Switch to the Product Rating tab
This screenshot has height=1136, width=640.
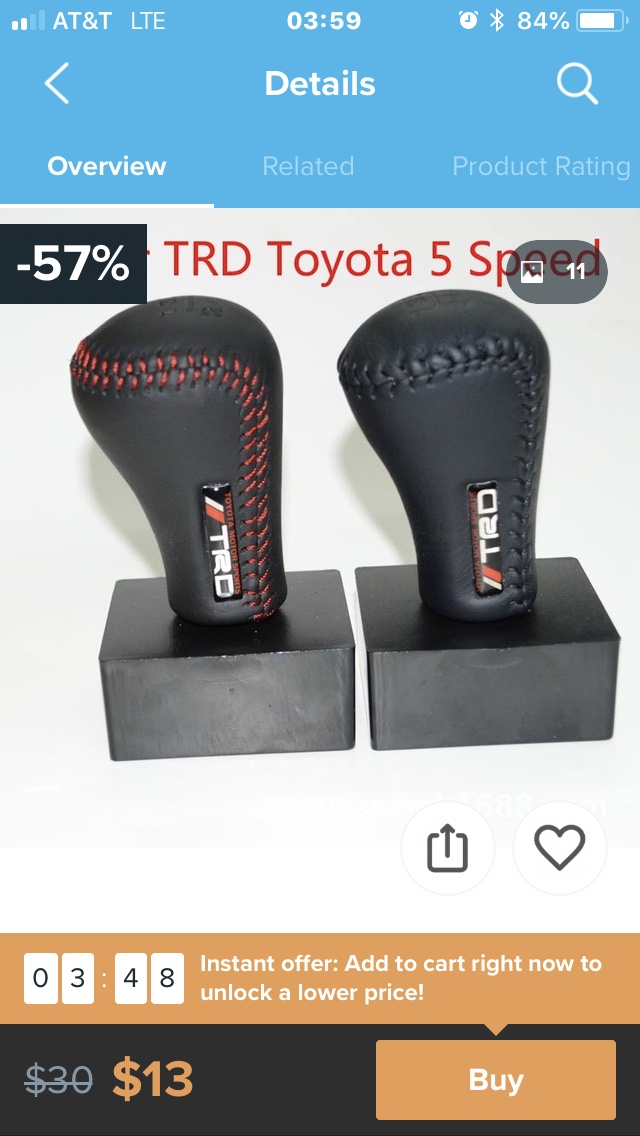pyautogui.click(x=541, y=166)
